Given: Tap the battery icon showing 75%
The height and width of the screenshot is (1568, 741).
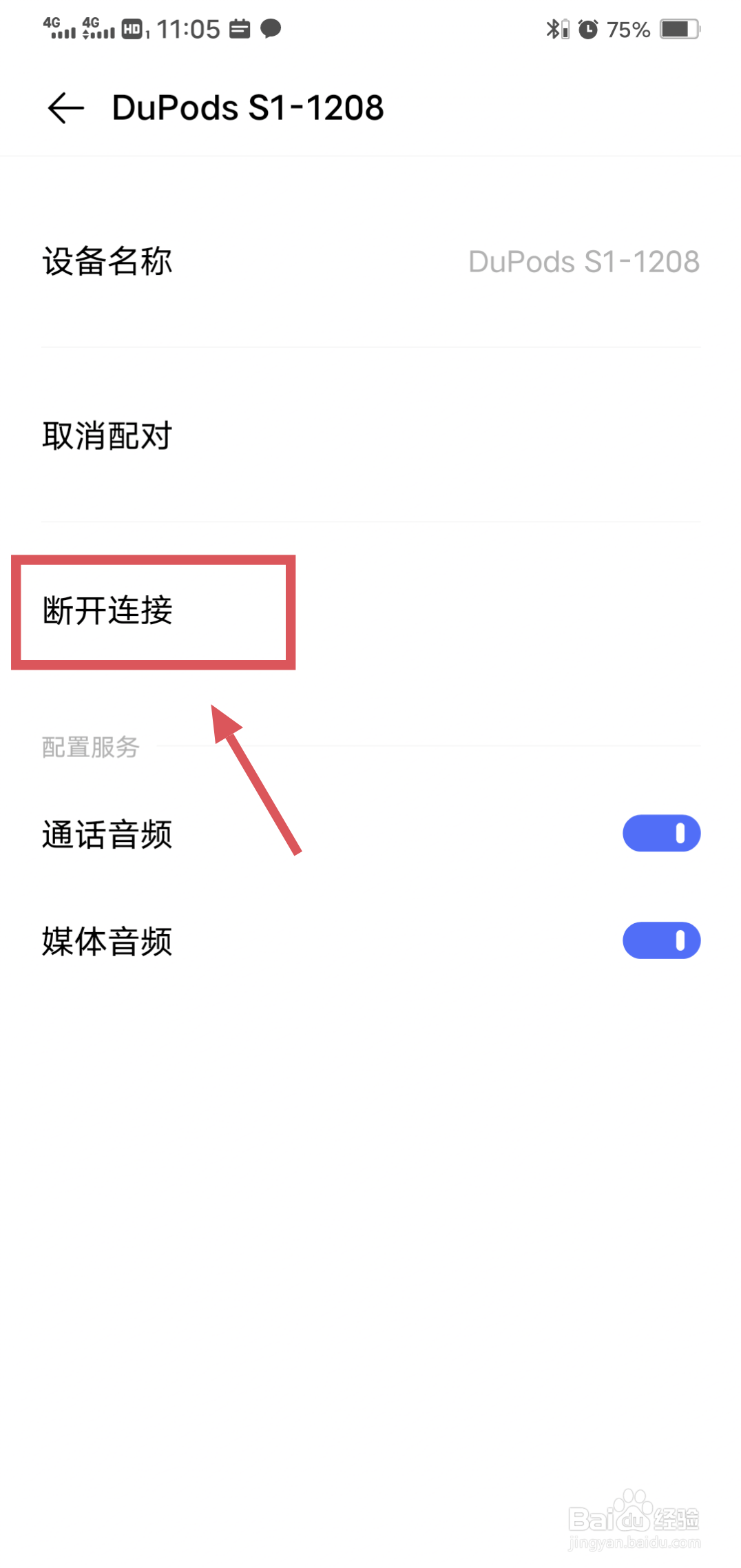Looking at the screenshot, I should [x=678, y=28].
